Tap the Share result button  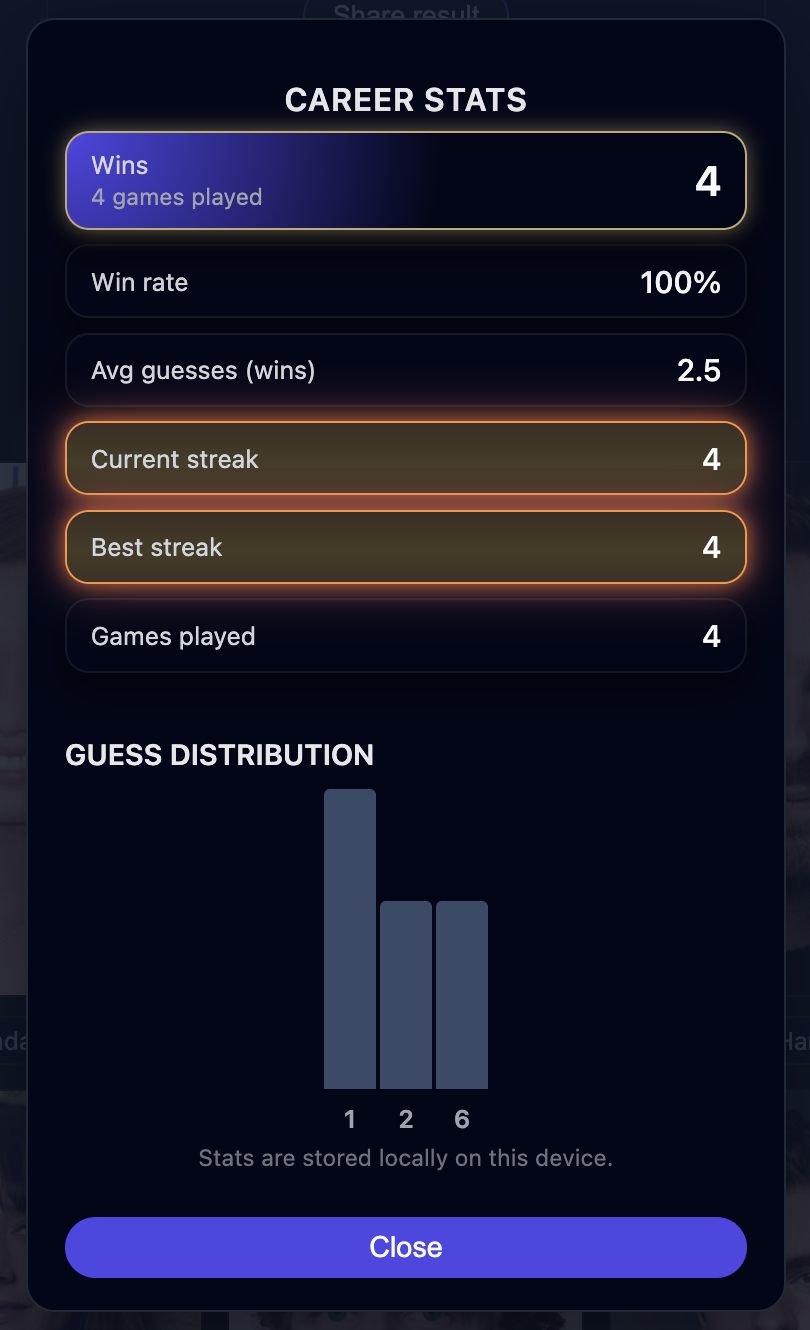[x=406, y=10]
